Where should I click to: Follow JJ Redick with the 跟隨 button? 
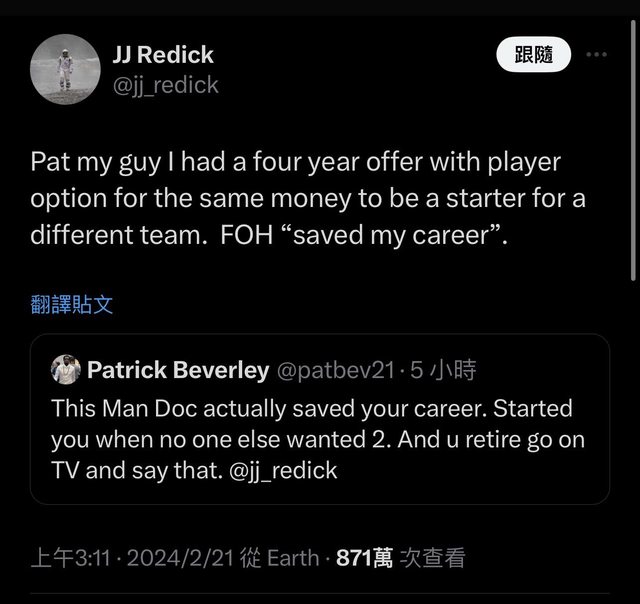pos(533,55)
